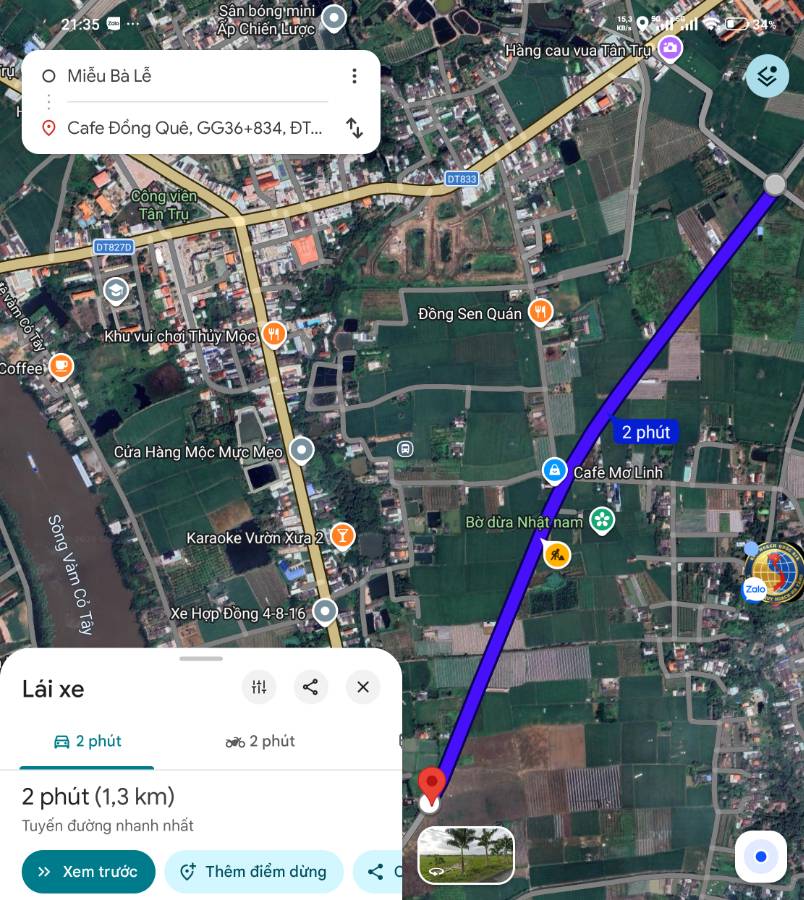
Task: Open the route overflow menu
Action: click(354, 76)
